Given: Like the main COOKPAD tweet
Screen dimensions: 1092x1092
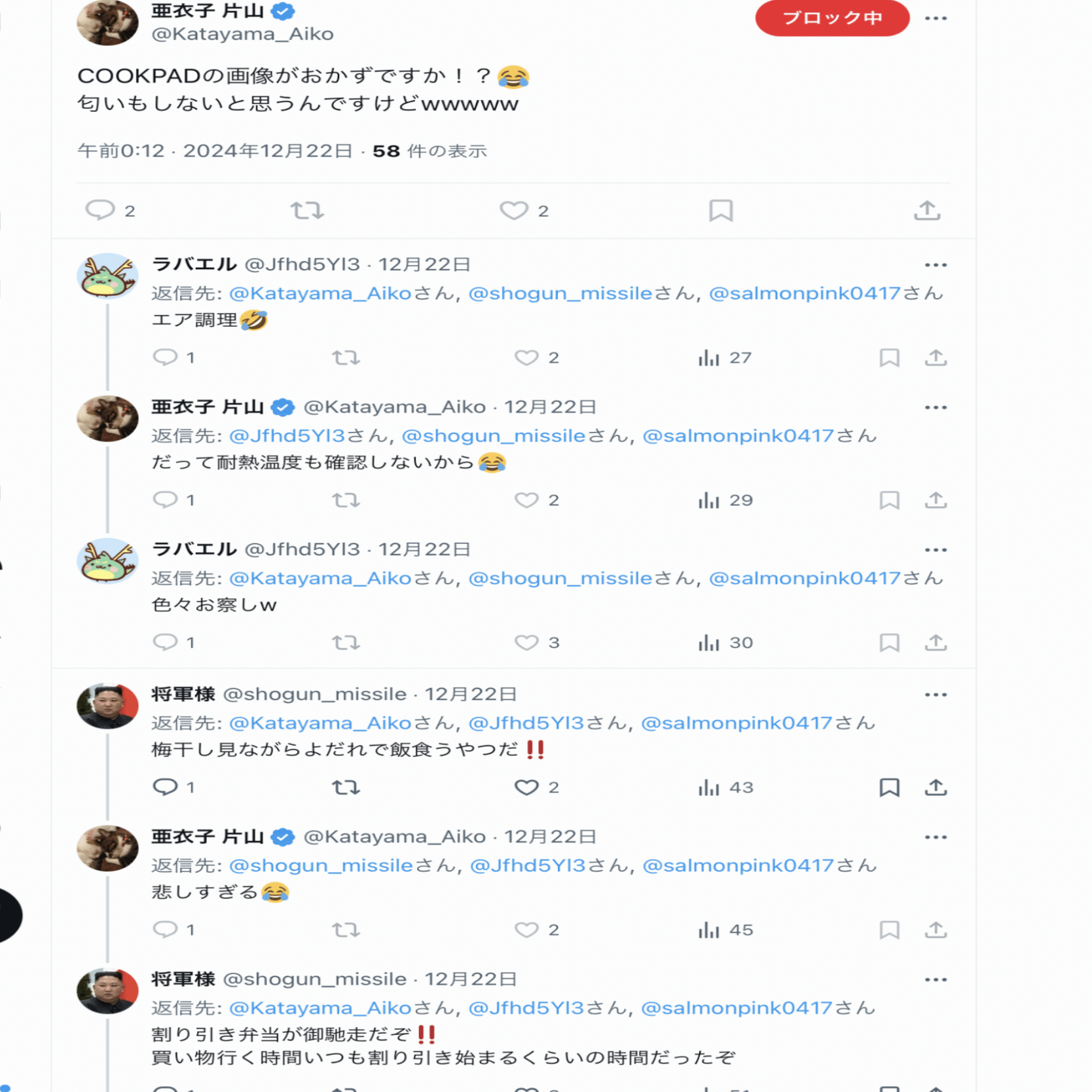Looking at the screenshot, I should (x=514, y=210).
